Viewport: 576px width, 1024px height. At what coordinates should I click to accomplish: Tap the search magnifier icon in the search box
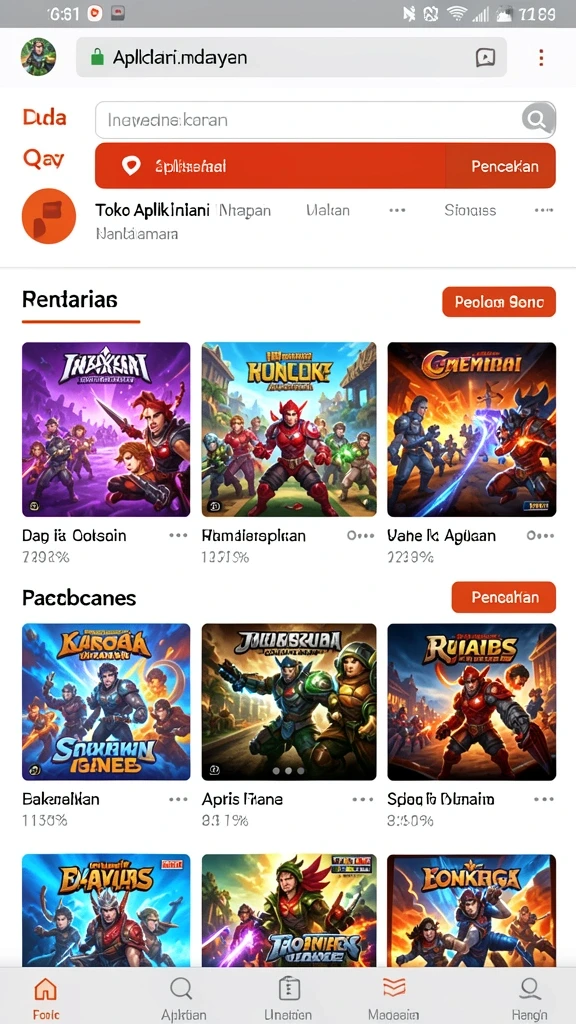coord(538,120)
